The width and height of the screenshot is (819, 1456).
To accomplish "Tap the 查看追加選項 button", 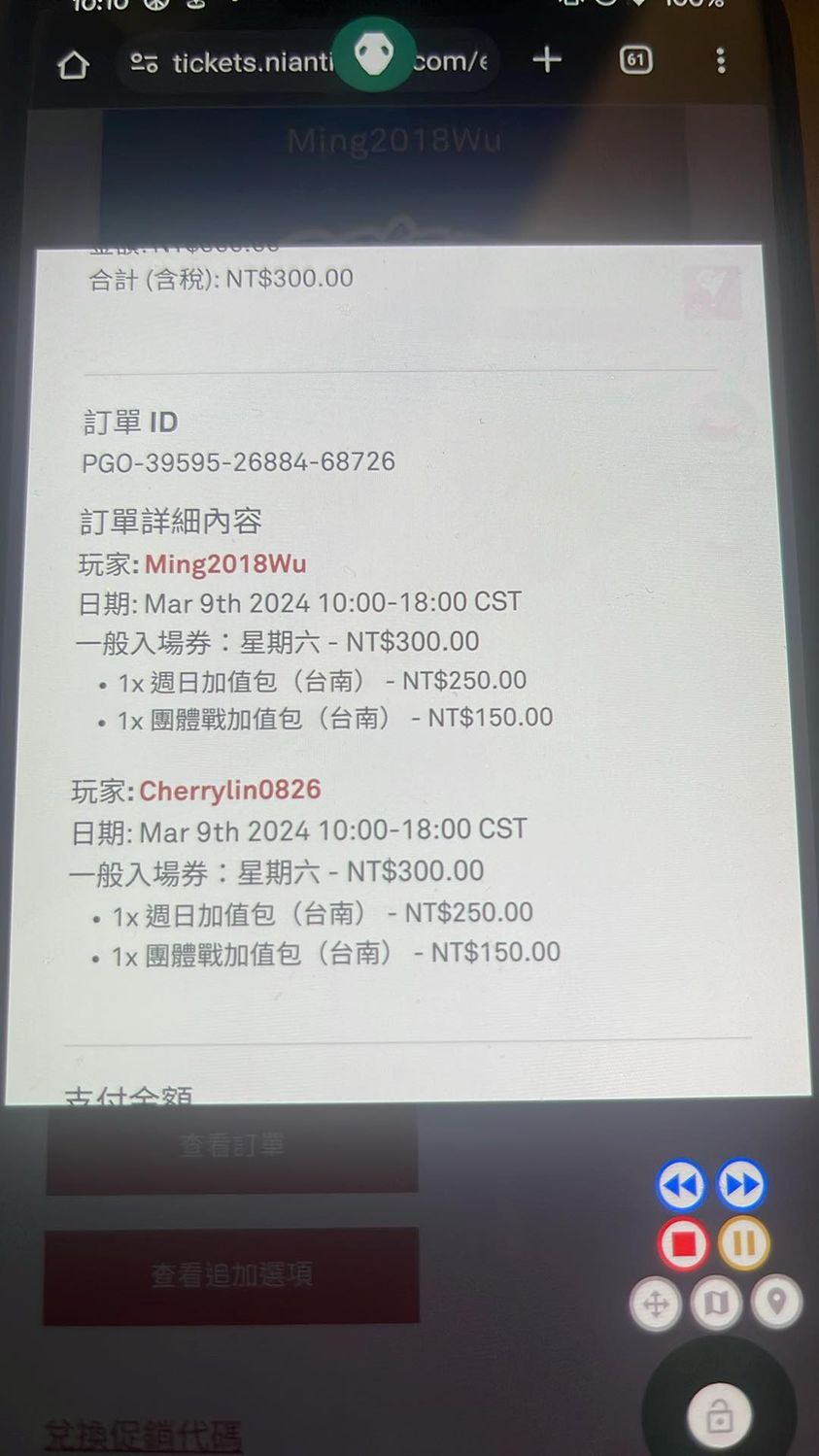I will 232,1275.
